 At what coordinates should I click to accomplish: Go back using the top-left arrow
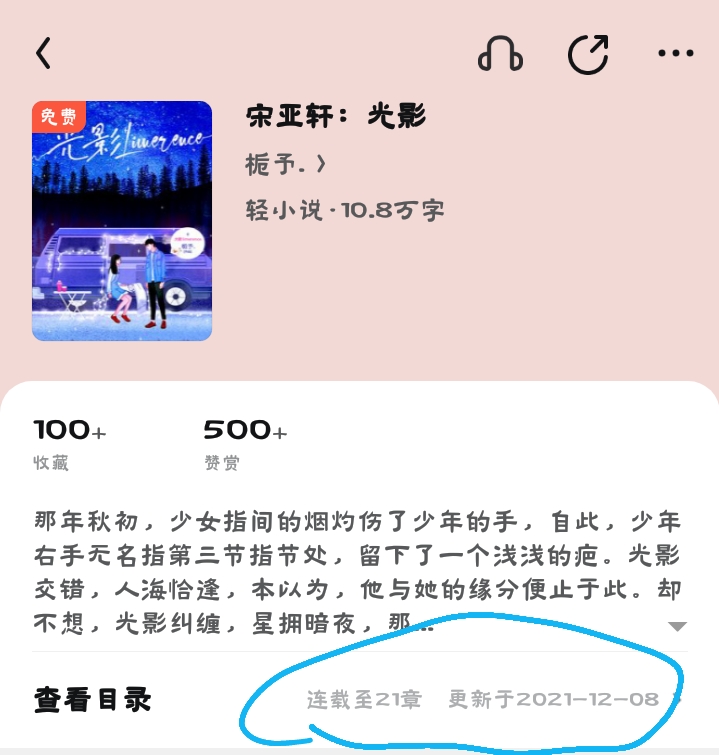[43, 53]
